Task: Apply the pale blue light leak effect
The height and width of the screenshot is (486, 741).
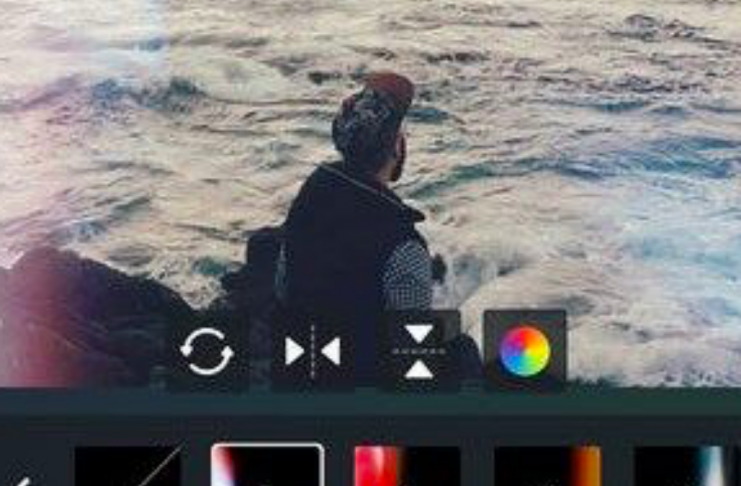Action: (687, 467)
